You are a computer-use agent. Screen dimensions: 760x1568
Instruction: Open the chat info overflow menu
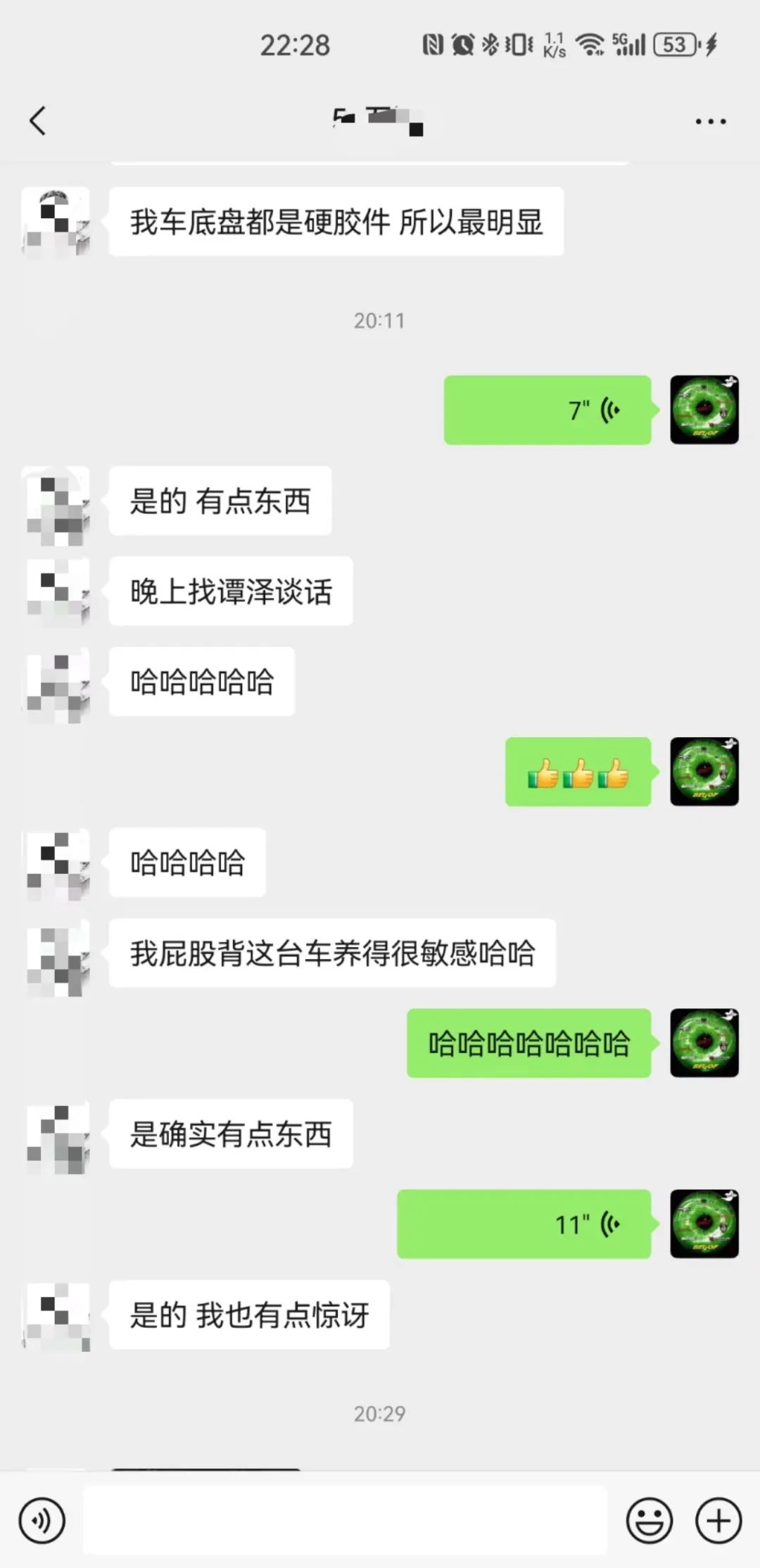coord(710,121)
